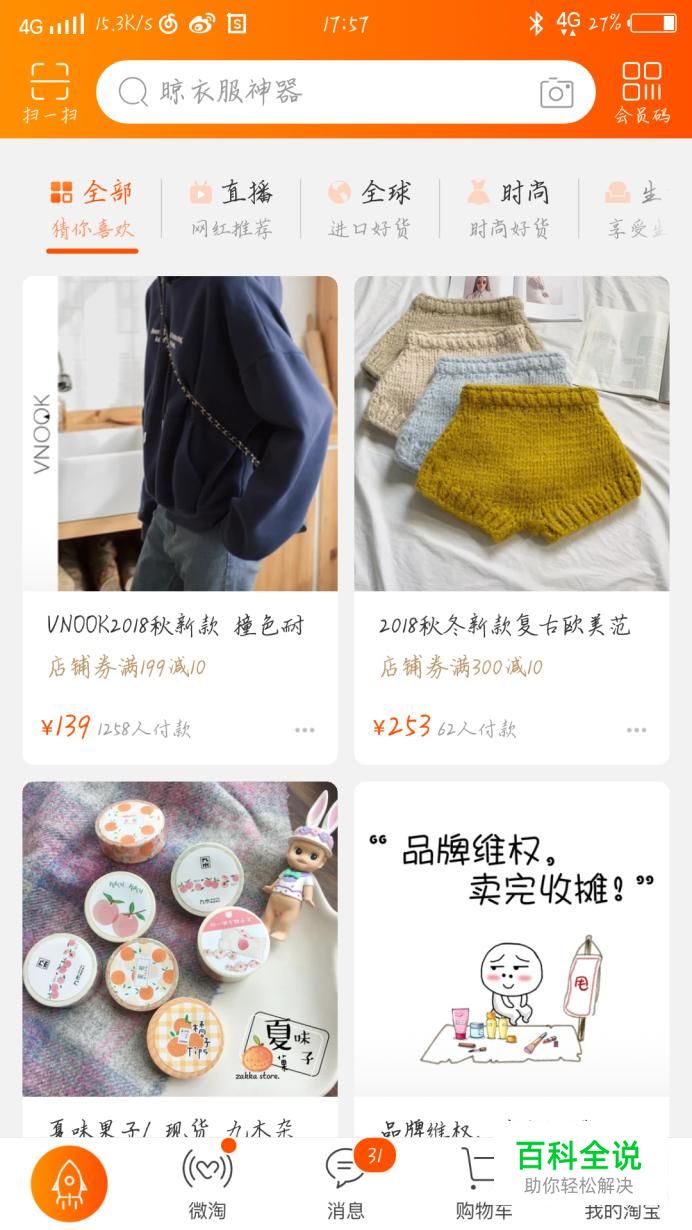692x1230 pixels.
Task: Open camera image search
Action: 556,93
